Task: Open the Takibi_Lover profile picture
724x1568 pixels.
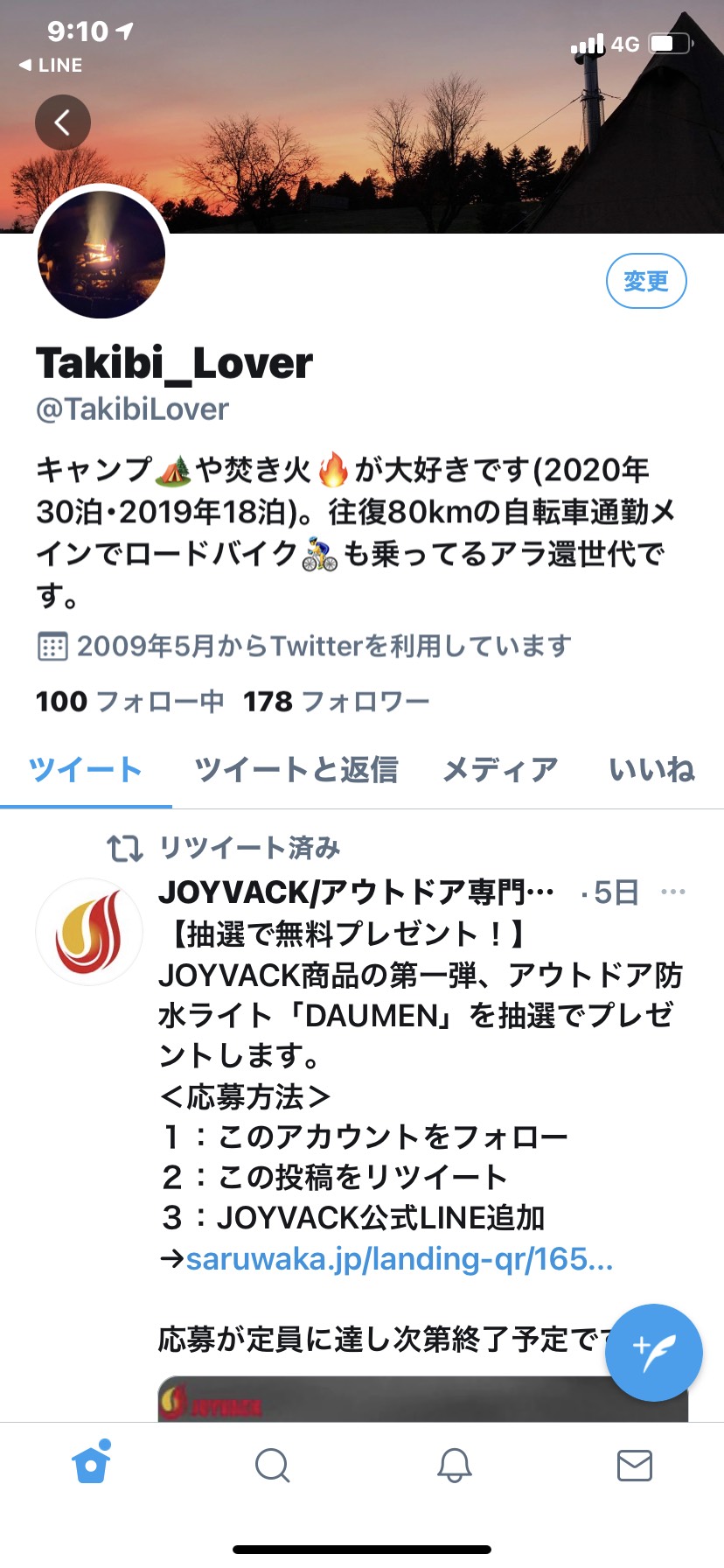Action: point(101,254)
